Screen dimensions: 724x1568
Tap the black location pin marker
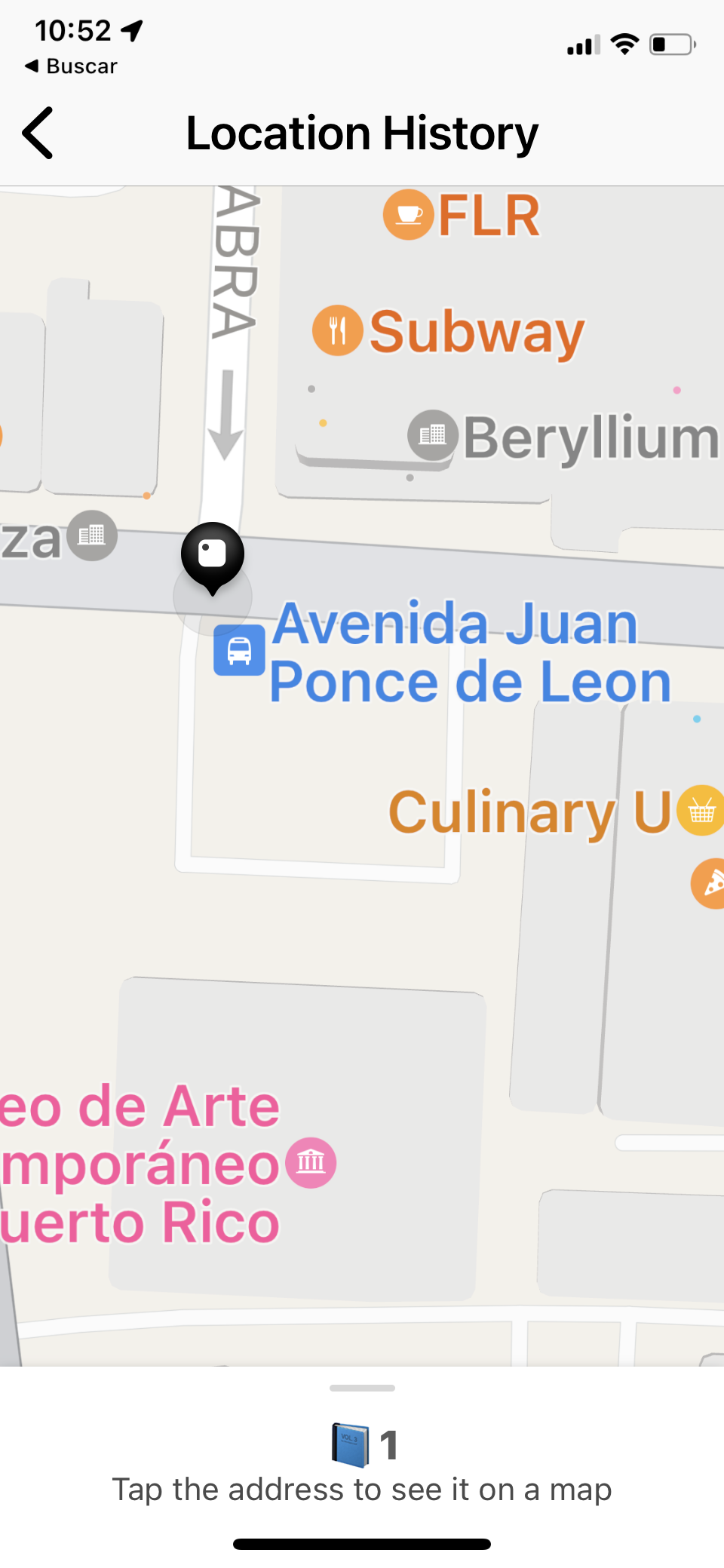[213, 554]
